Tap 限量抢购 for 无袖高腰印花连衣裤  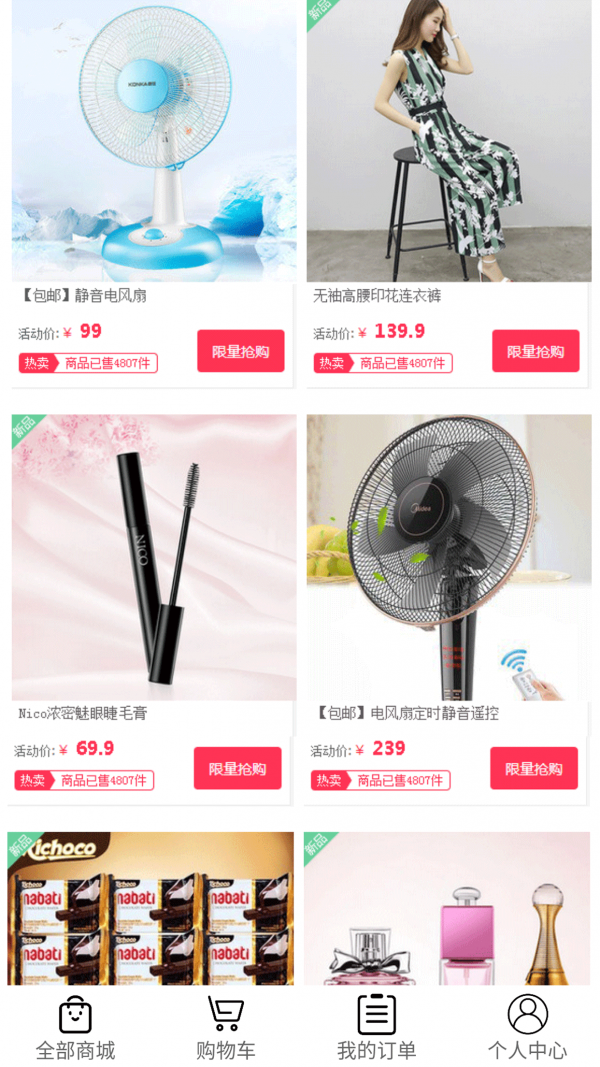coord(535,351)
